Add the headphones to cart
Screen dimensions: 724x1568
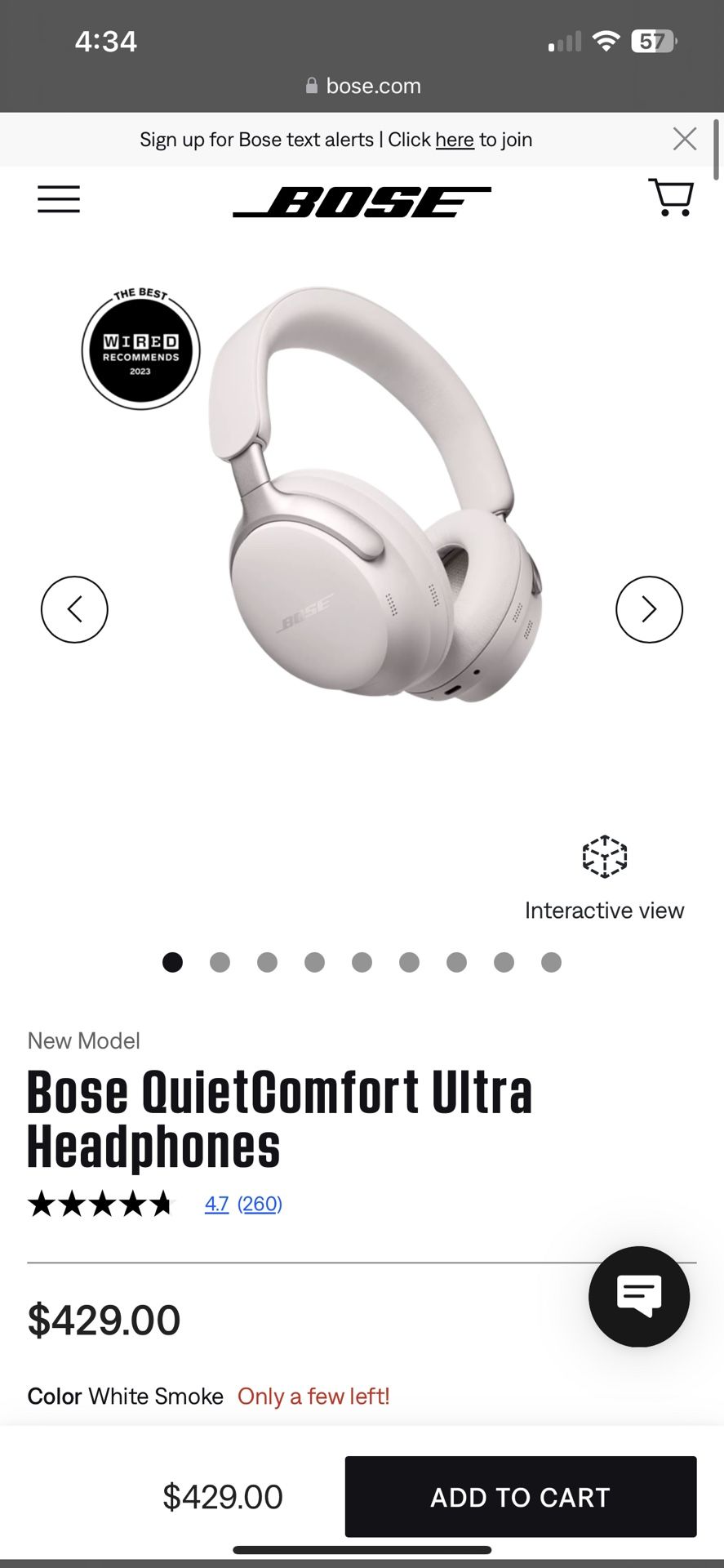[x=520, y=1497]
